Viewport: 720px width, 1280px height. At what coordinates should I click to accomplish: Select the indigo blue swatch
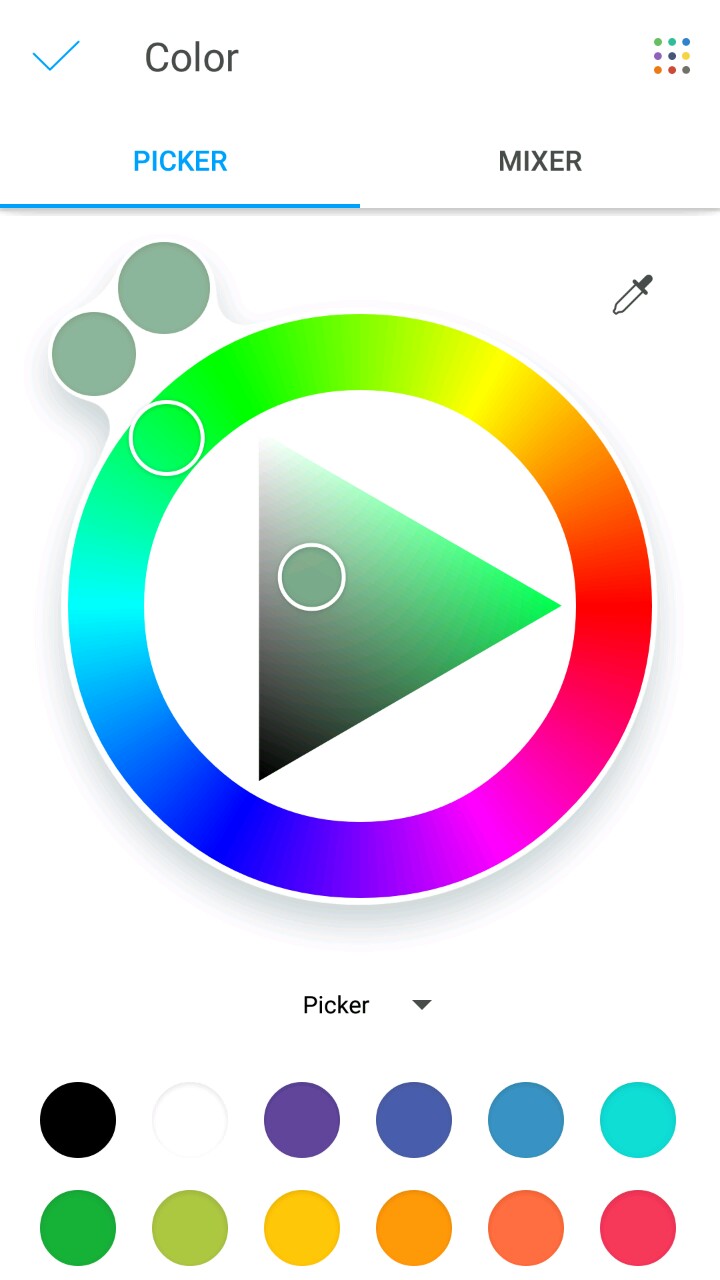pyautogui.click(x=414, y=1120)
